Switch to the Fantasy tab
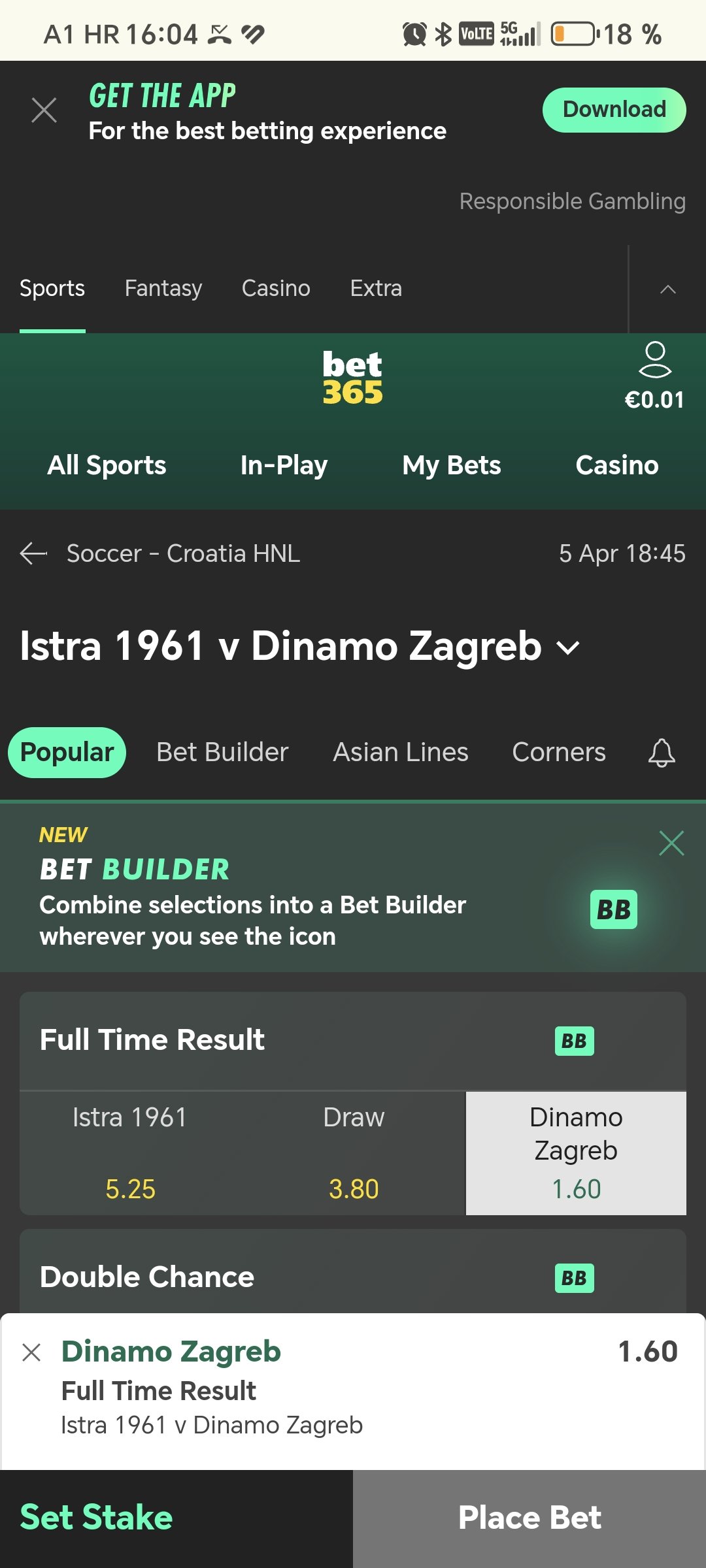Viewport: 706px width, 1568px height. 163,288
